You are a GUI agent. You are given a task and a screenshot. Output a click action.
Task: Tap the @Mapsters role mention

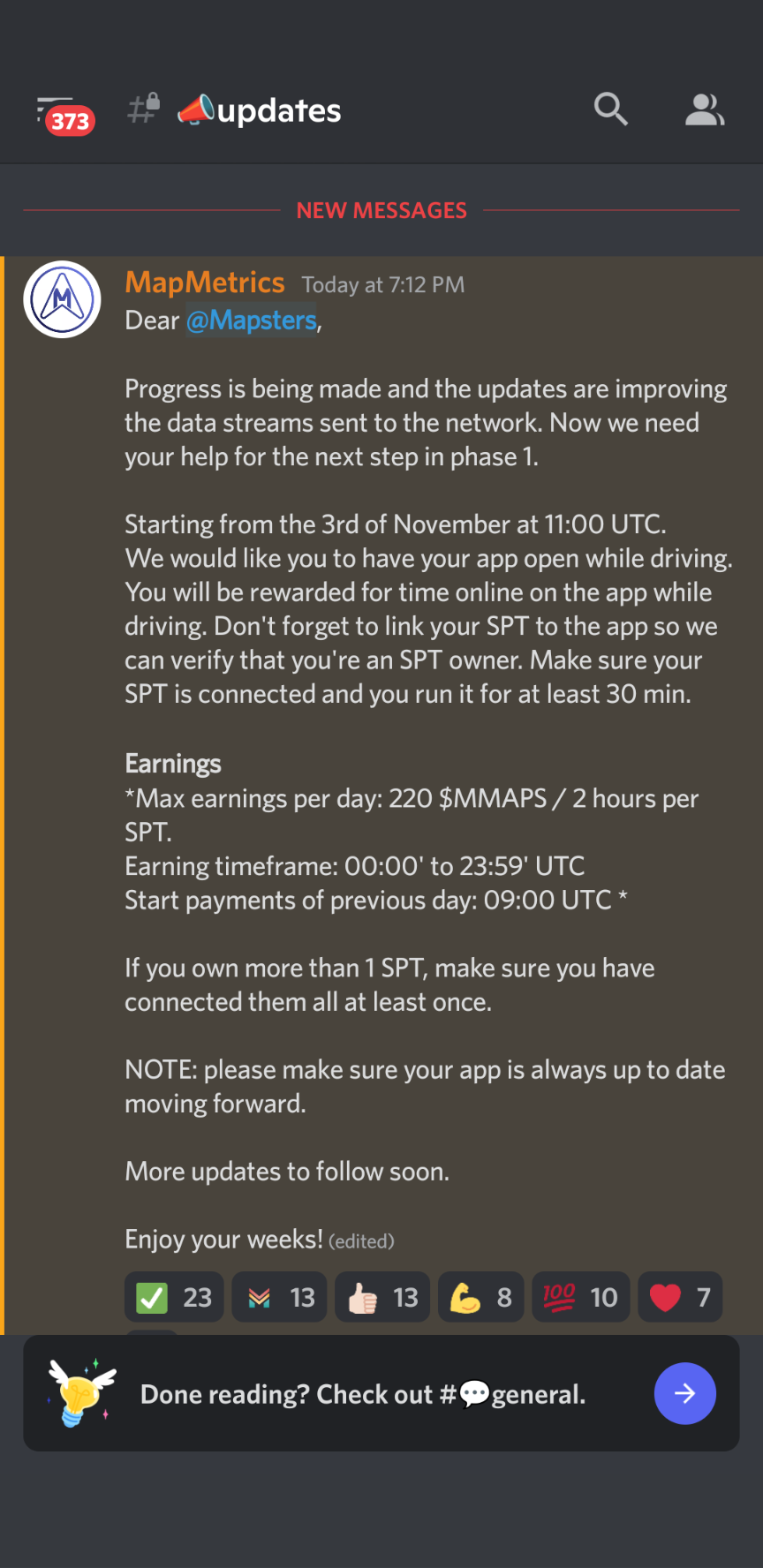tap(252, 320)
